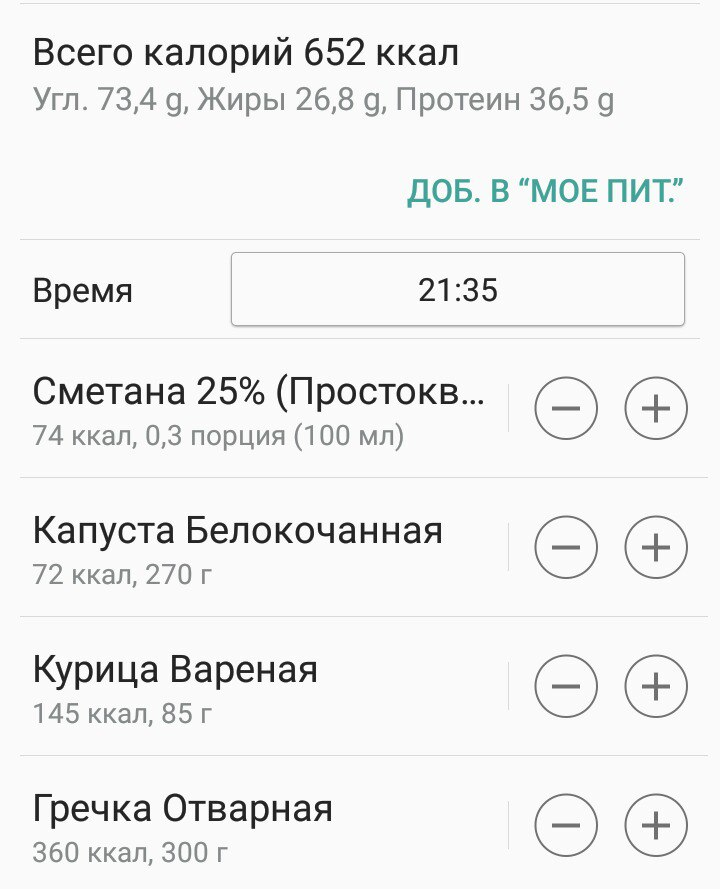The height and width of the screenshot is (889, 720).
Task: Increase the Курица Вареная amount
Action: click(x=656, y=686)
